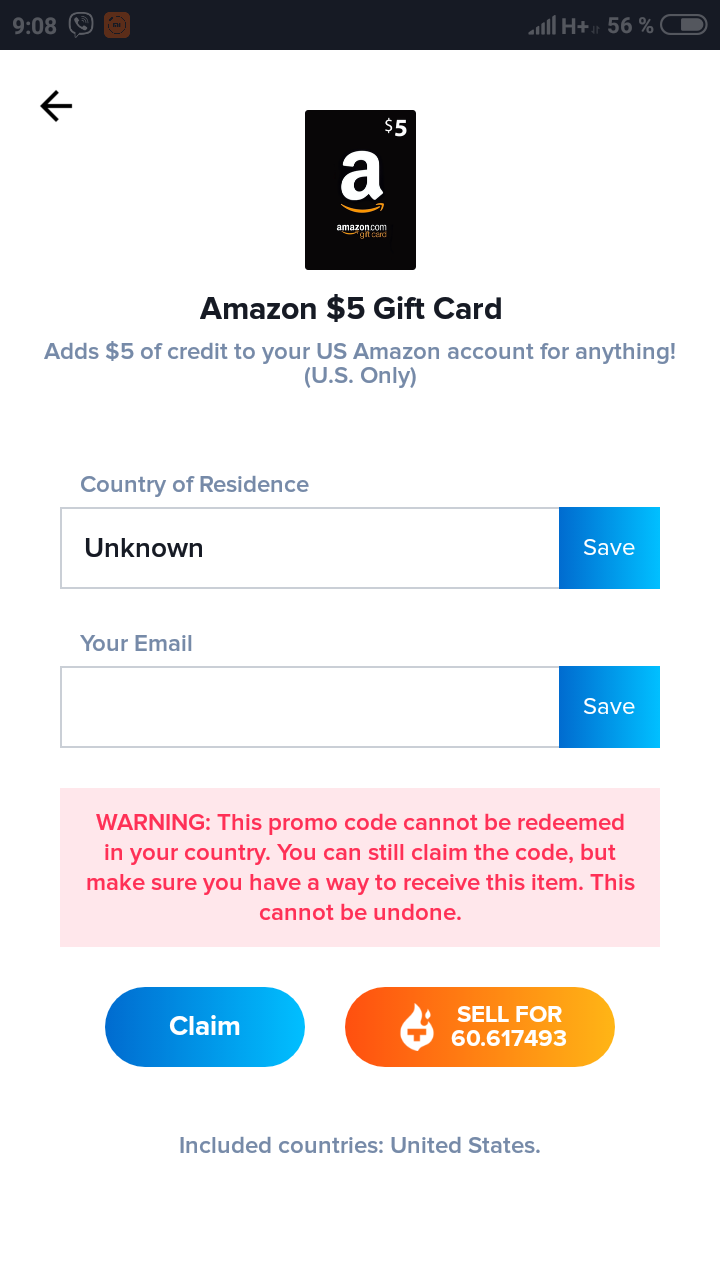Open the Country of Residence field
This screenshot has height=1280, width=720.
pos(310,548)
